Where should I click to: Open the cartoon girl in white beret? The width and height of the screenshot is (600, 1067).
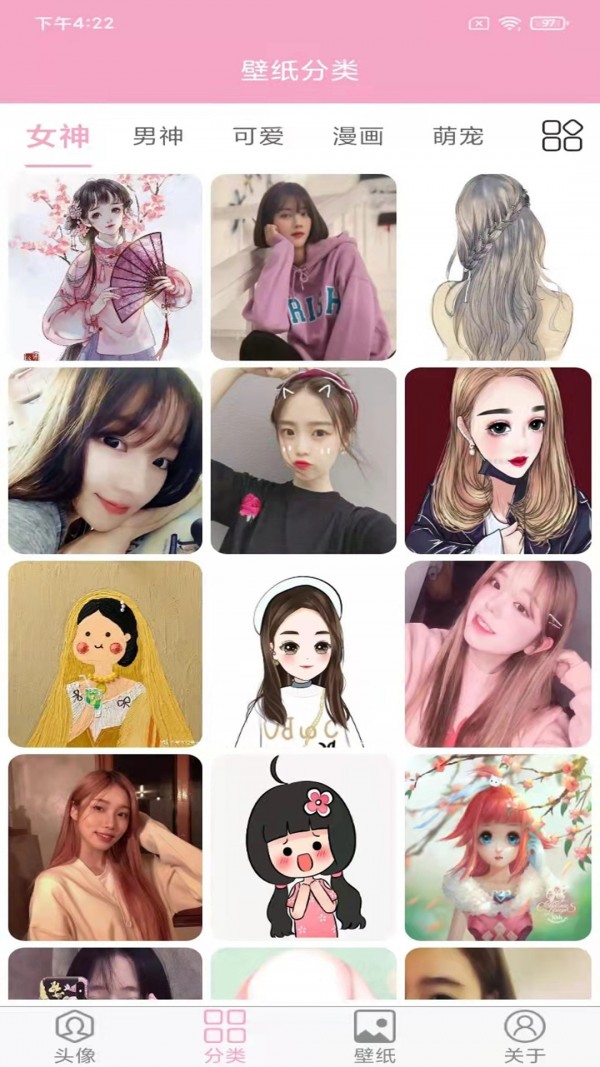(303, 654)
